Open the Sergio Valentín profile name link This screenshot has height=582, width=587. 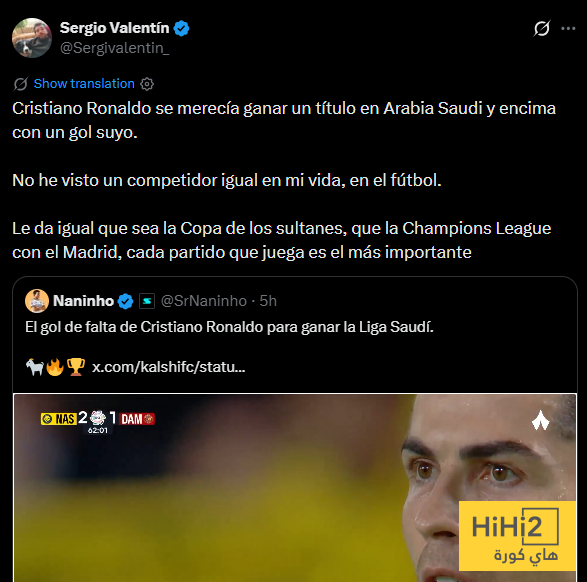(115, 28)
